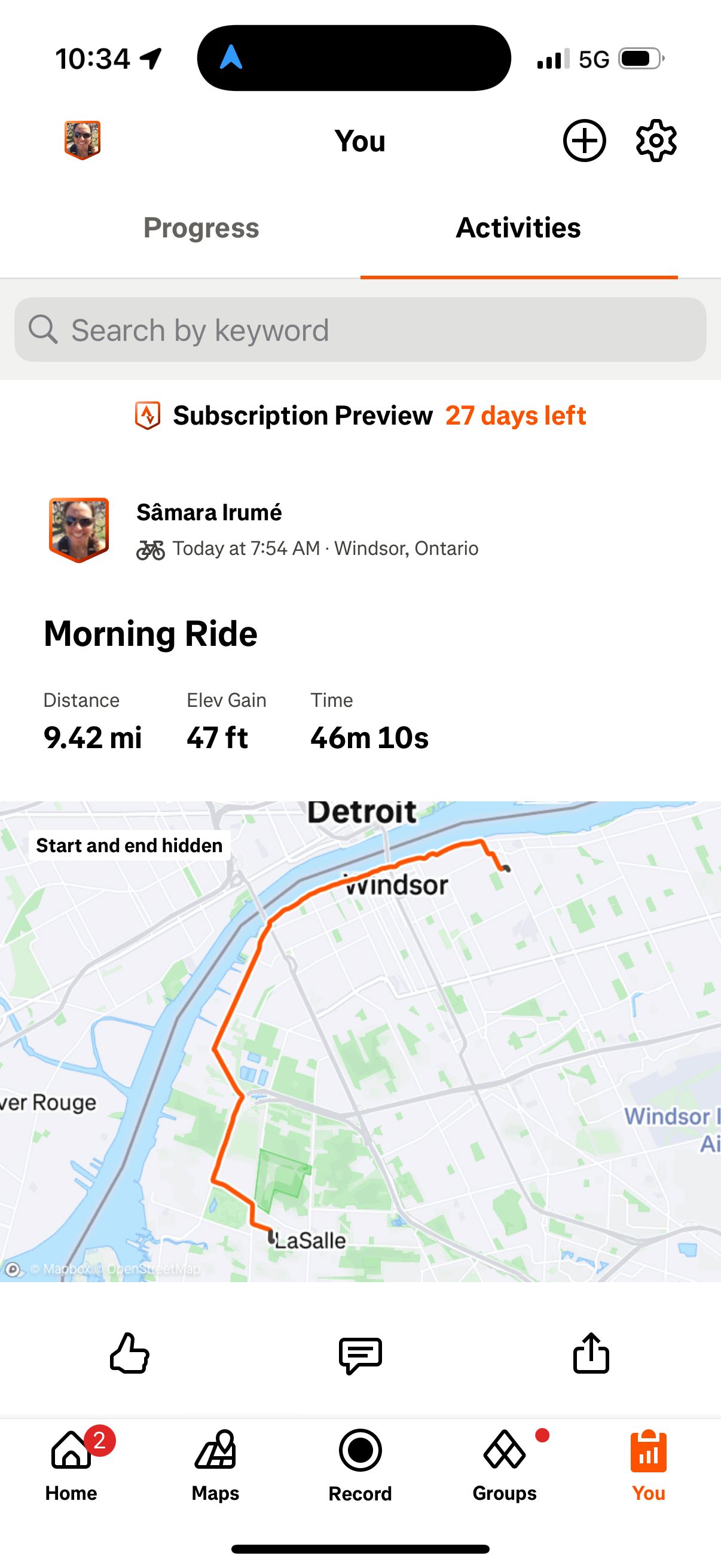The height and width of the screenshot is (1568, 721).
Task: Go to the Home tab
Action: click(x=72, y=1466)
